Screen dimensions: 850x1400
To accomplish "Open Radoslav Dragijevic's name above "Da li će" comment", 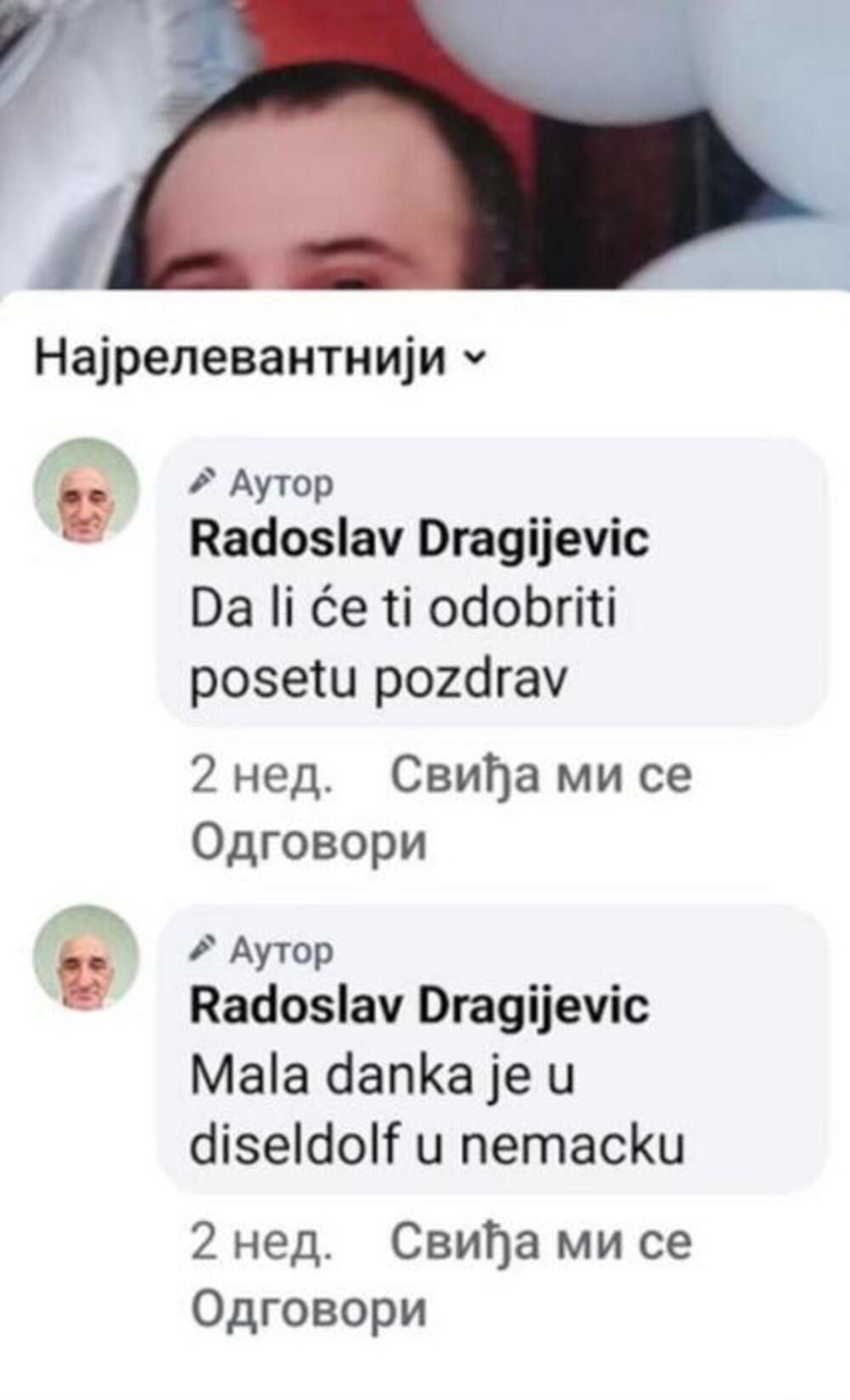I will pyautogui.click(x=419, y=539).
